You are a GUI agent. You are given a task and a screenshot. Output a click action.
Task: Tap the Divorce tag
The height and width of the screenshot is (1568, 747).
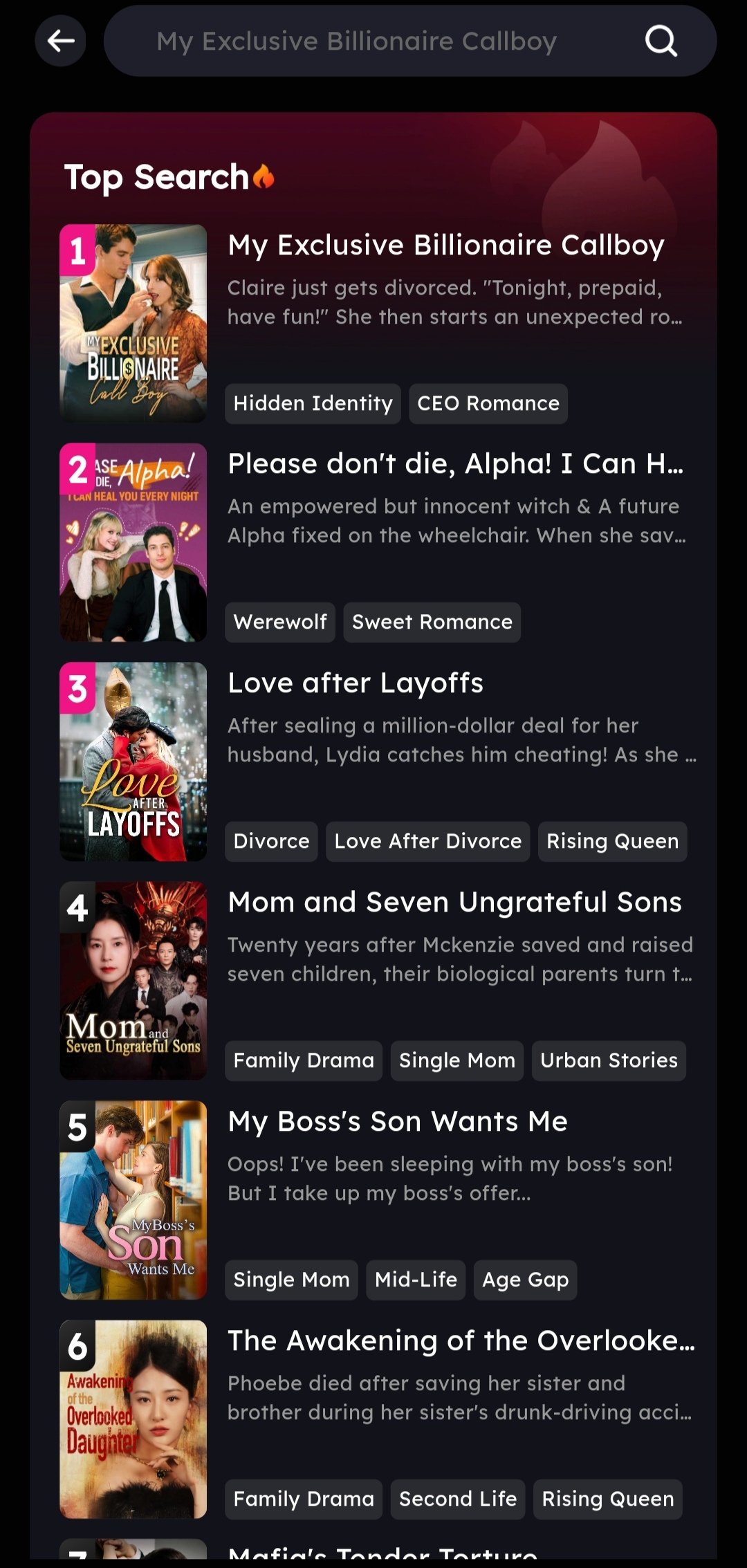271,842
